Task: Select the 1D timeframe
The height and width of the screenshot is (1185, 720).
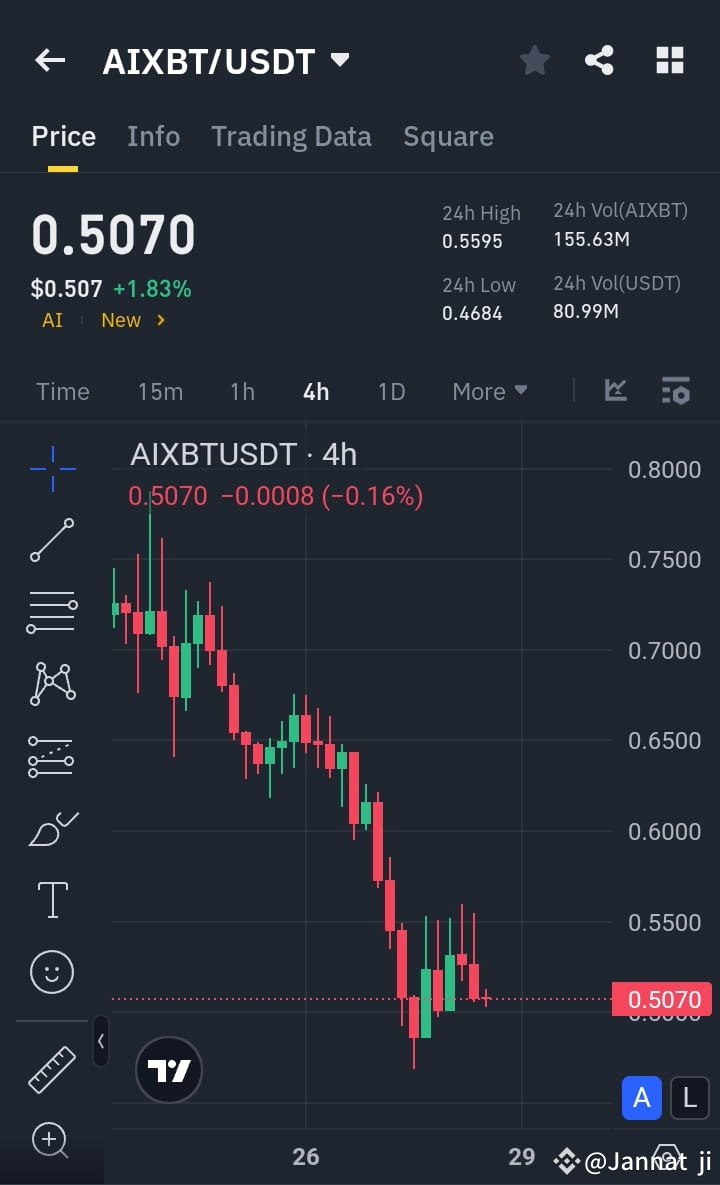Action: [x=391, y=391]
